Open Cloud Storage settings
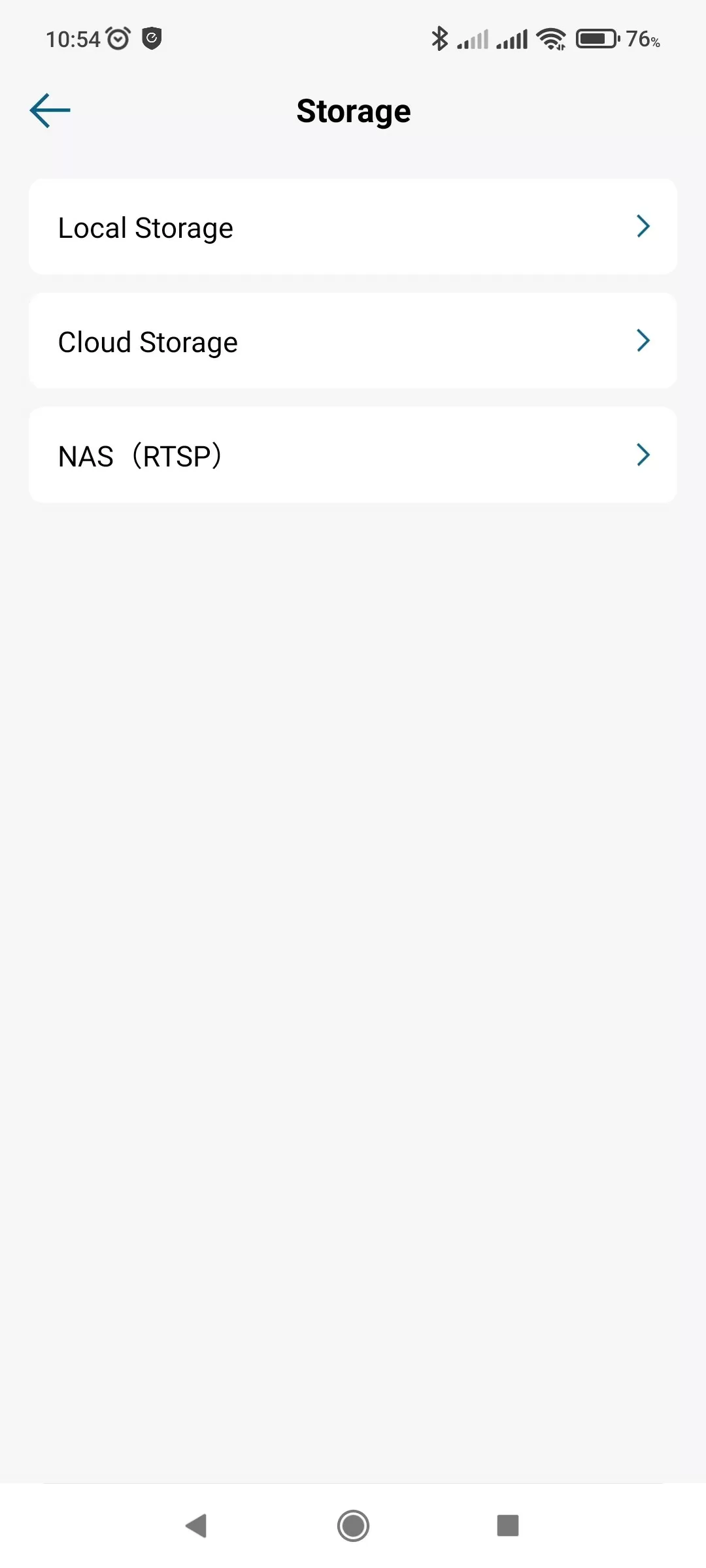This screenshot has height=1568, width=706. coord(353,341)
